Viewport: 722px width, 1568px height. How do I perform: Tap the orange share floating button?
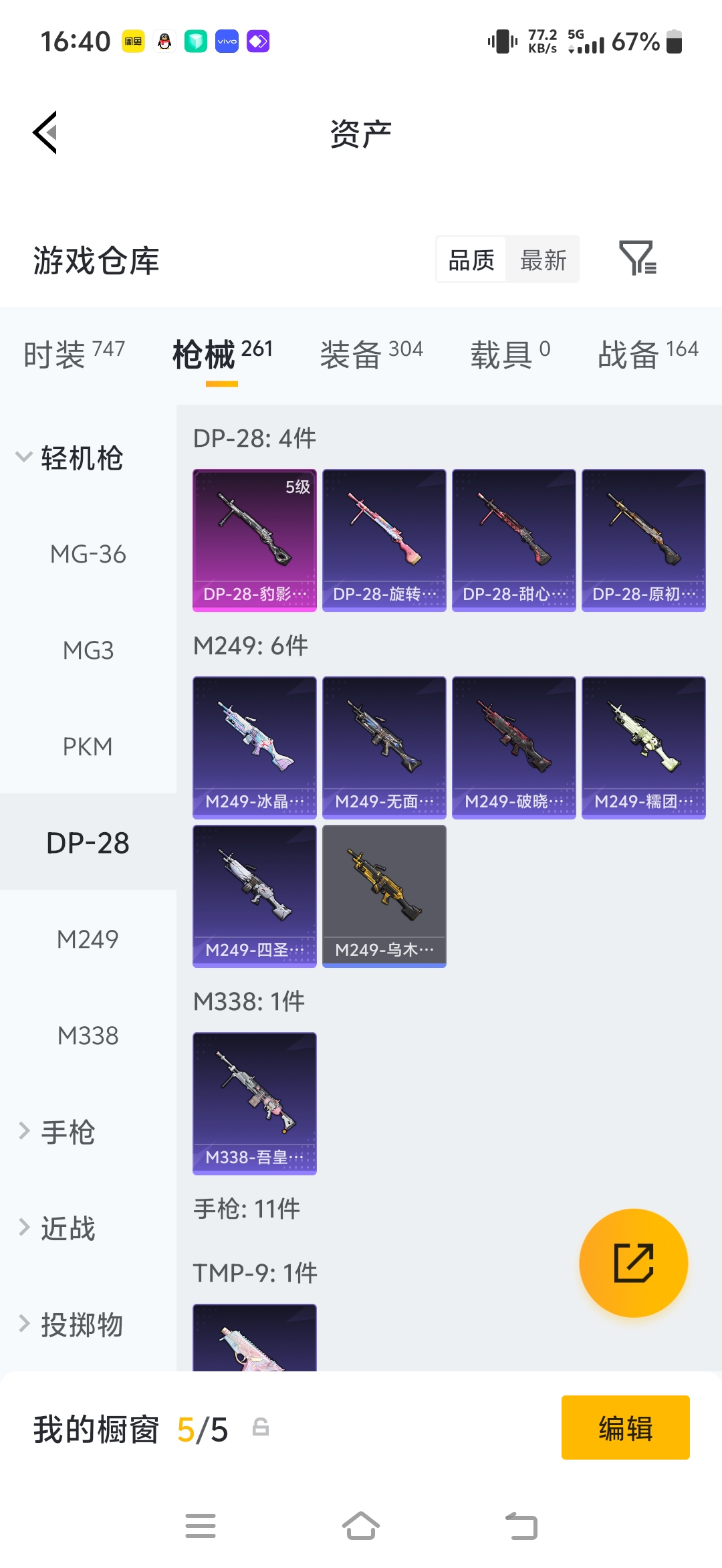point(633,1263)
